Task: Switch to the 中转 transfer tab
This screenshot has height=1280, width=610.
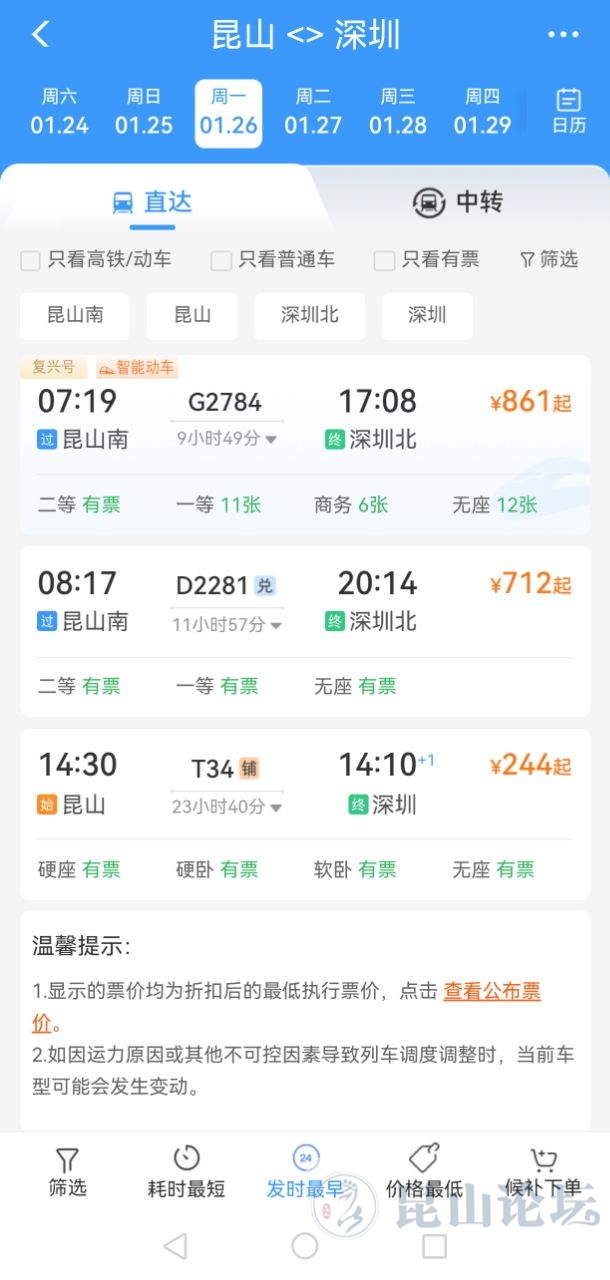Action: pyautogui.click(x=457, y=202)
